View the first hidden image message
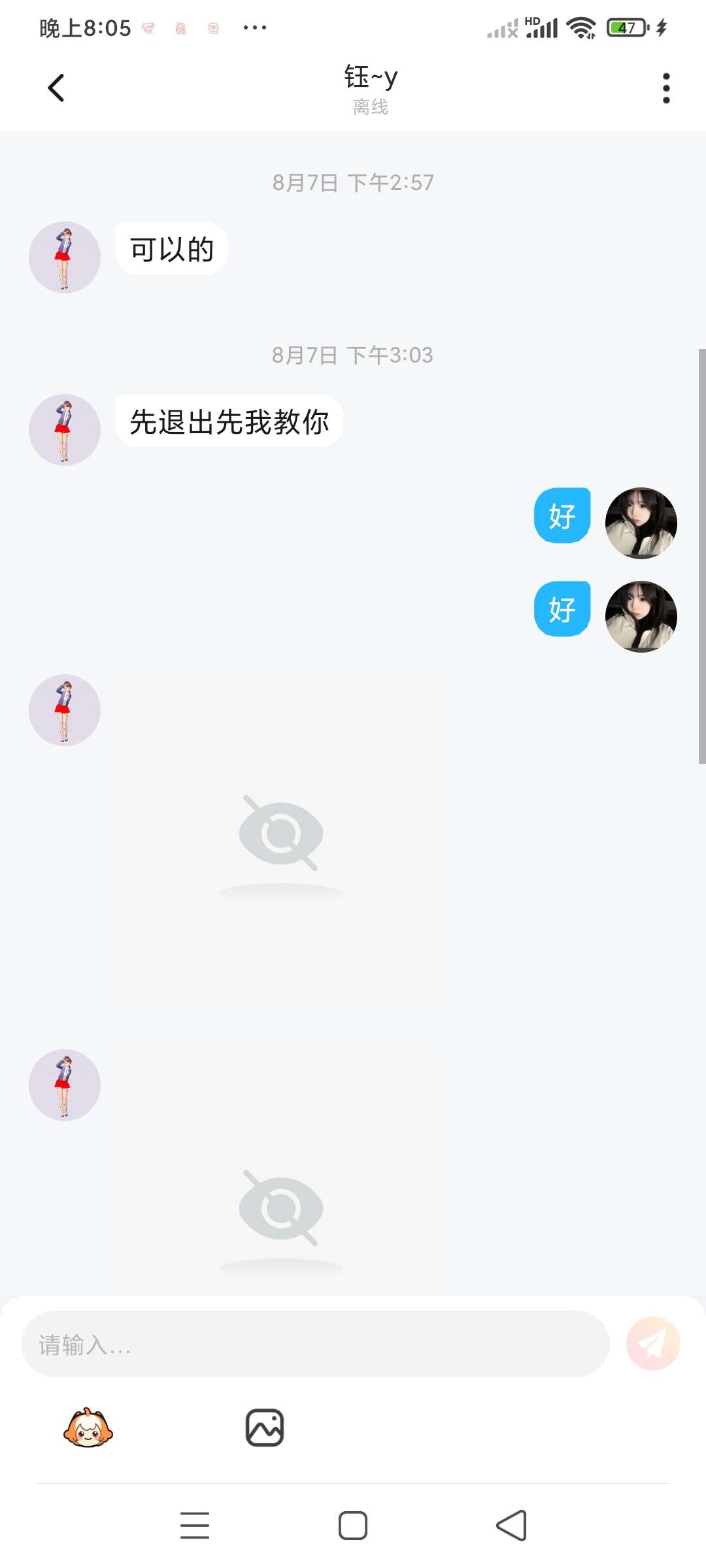 click(x=281, y=843)
